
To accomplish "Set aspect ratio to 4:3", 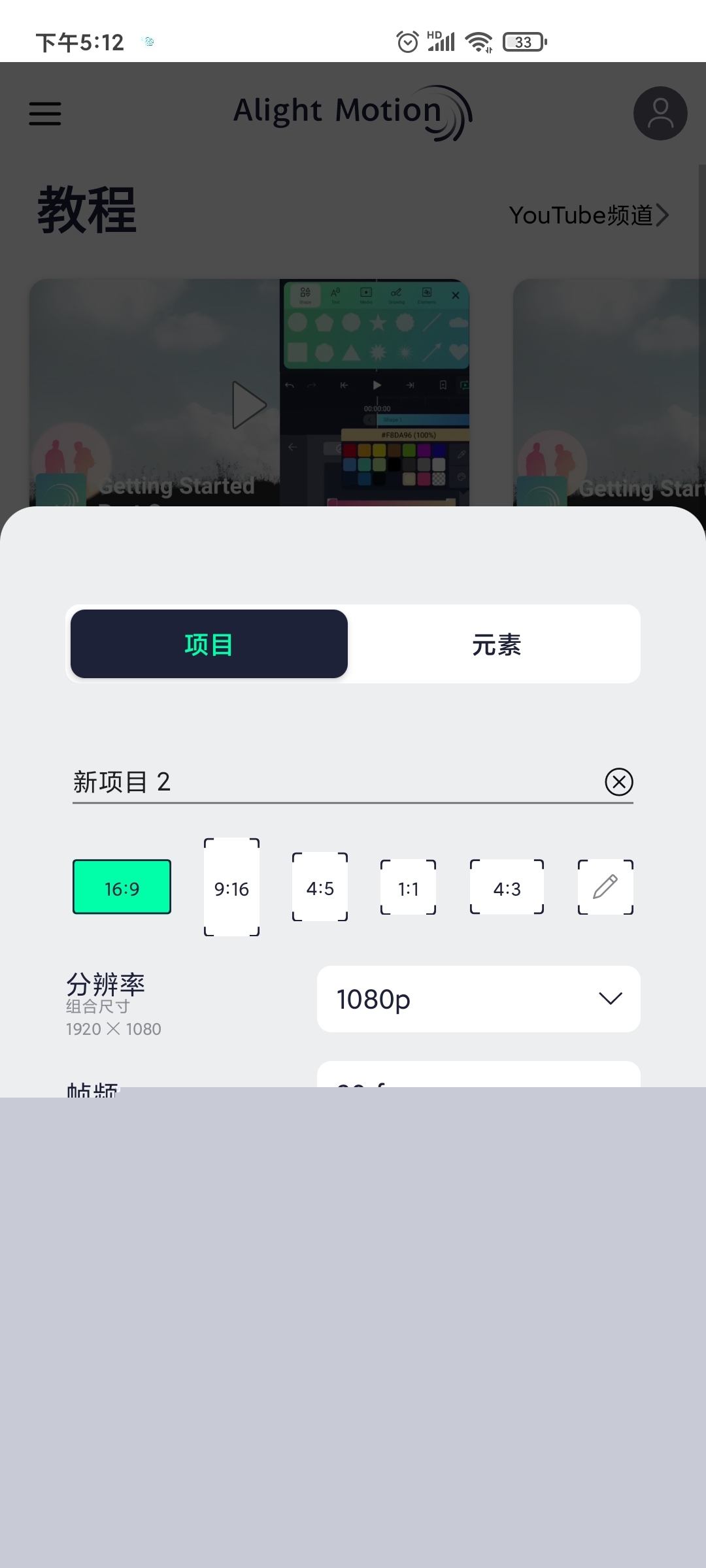I will 507,888.
